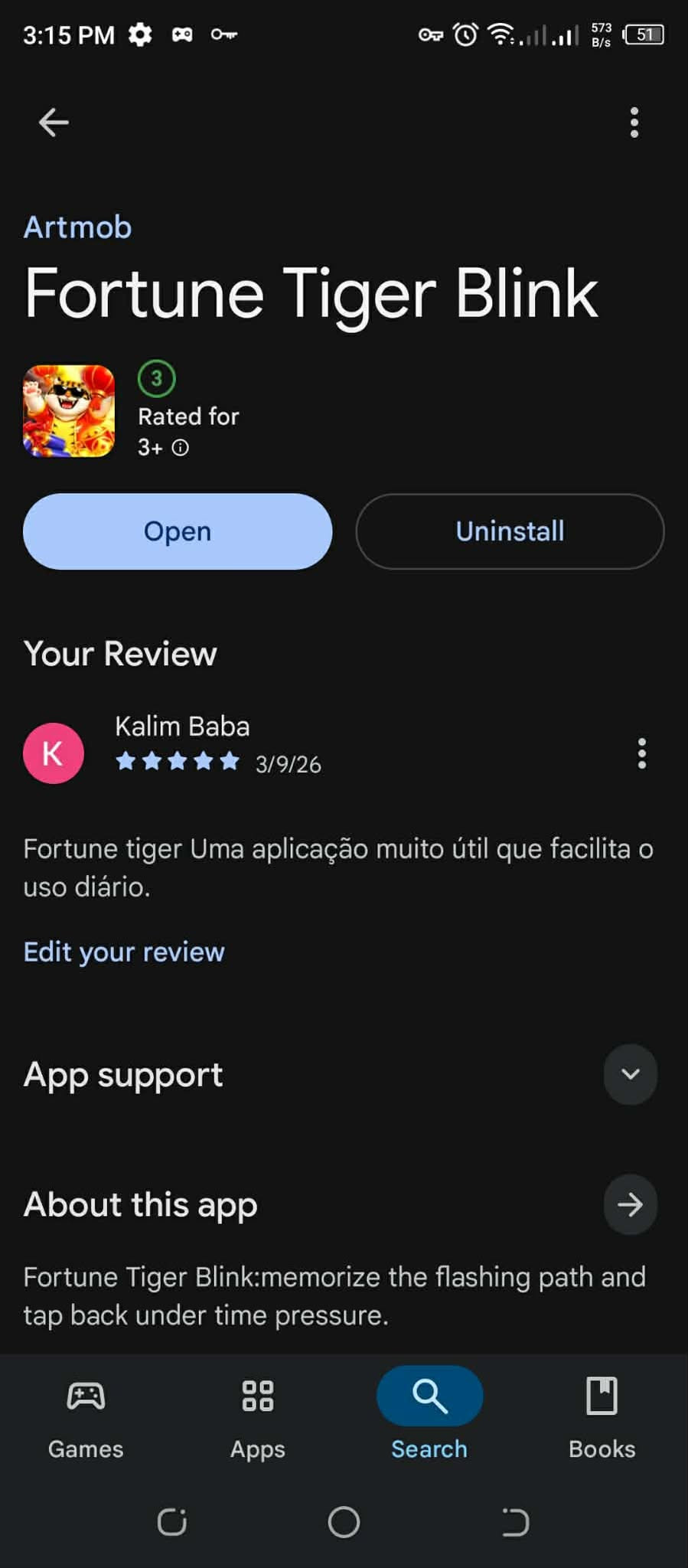The image size is (688, 1568).
Task: Open the Artmob developer page
Action: [x=77, y=227]
